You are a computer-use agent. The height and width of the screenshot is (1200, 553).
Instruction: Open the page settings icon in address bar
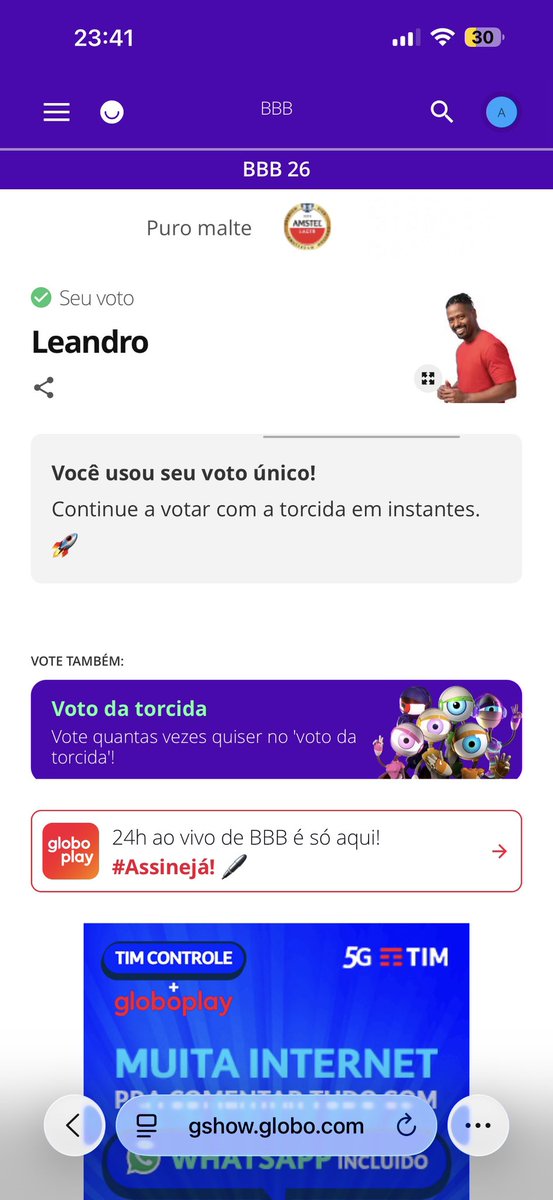pos(147,1126)
